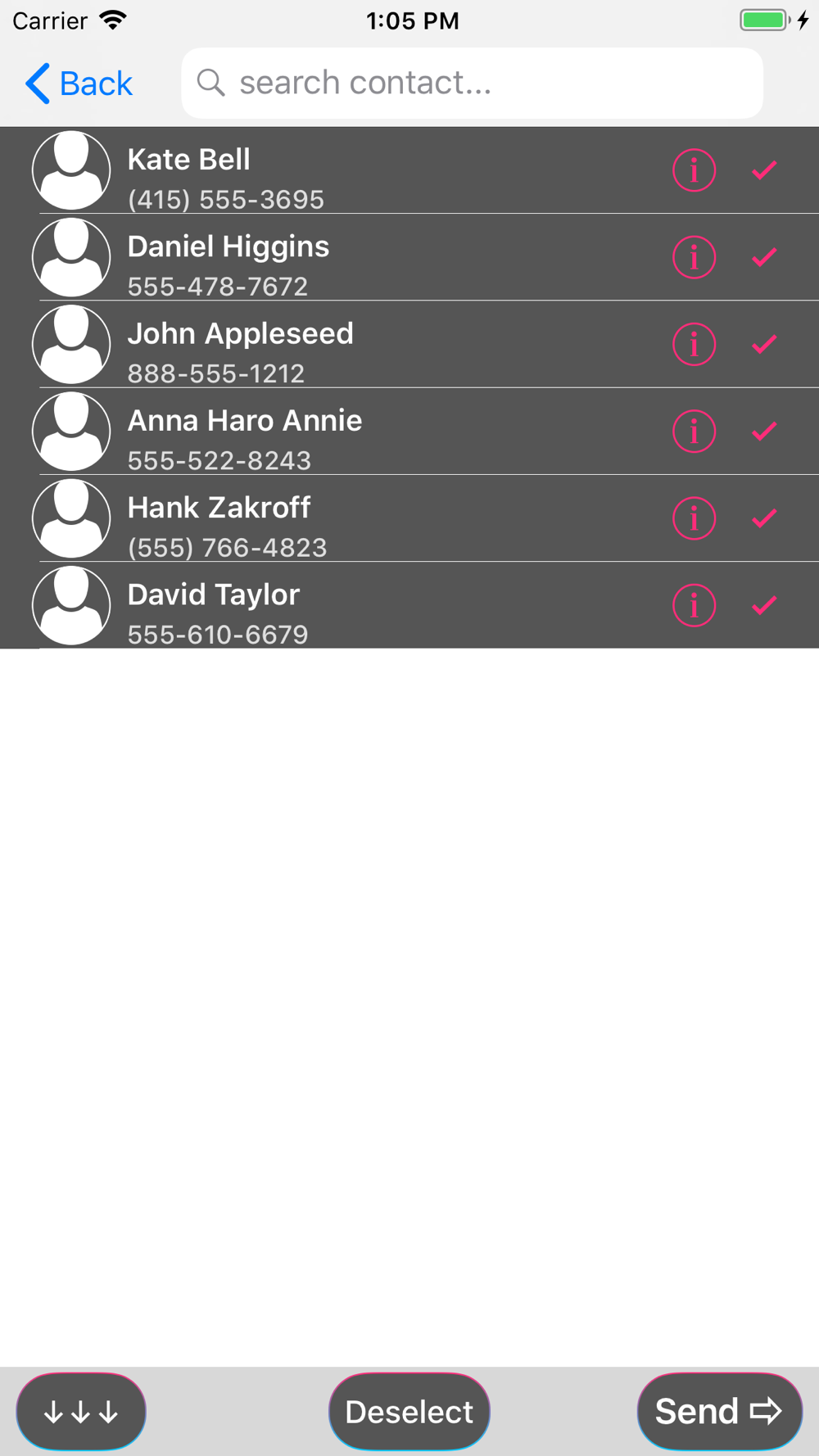Open info for David Taylor

[x=694, y=605]
